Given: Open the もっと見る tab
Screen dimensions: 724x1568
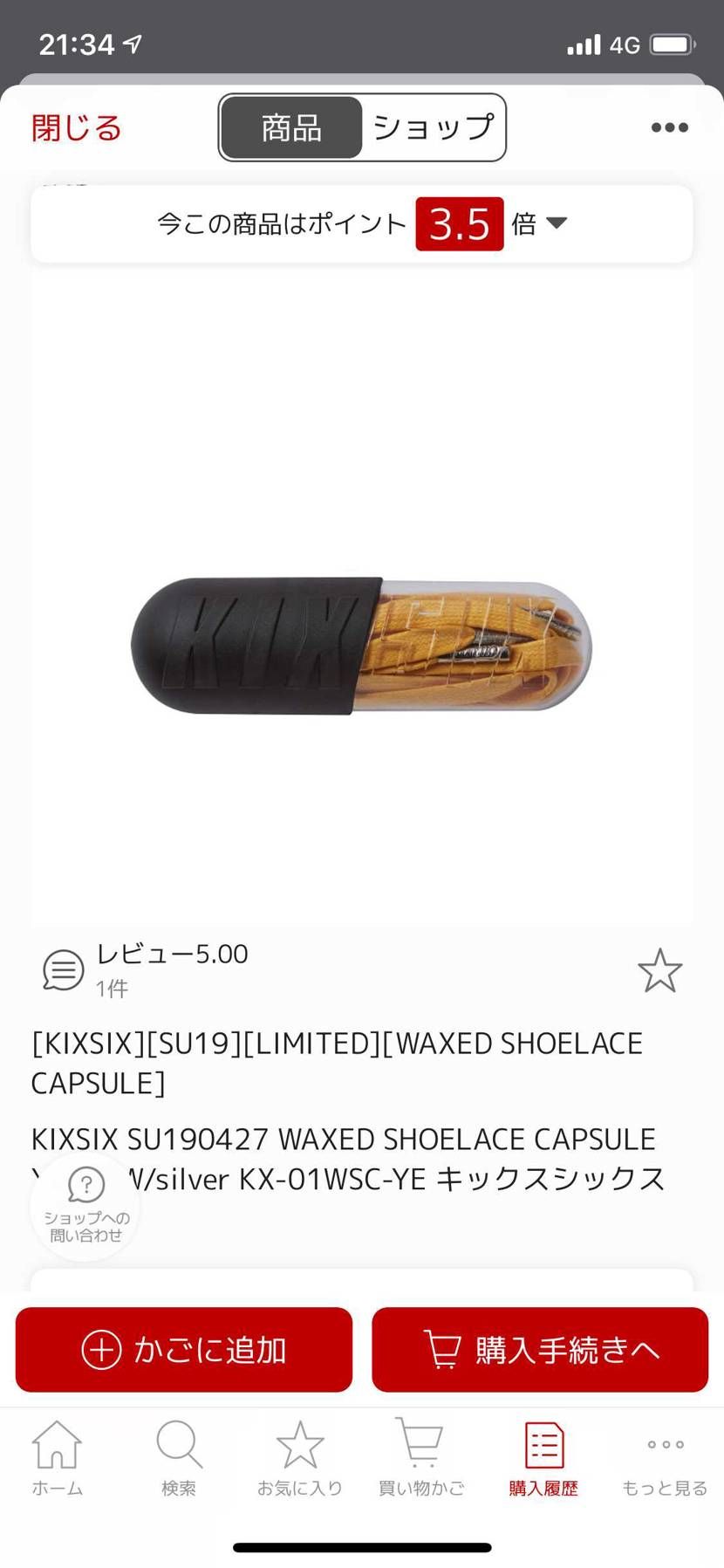Looking at the screenshot, I should coord(665,1458).
